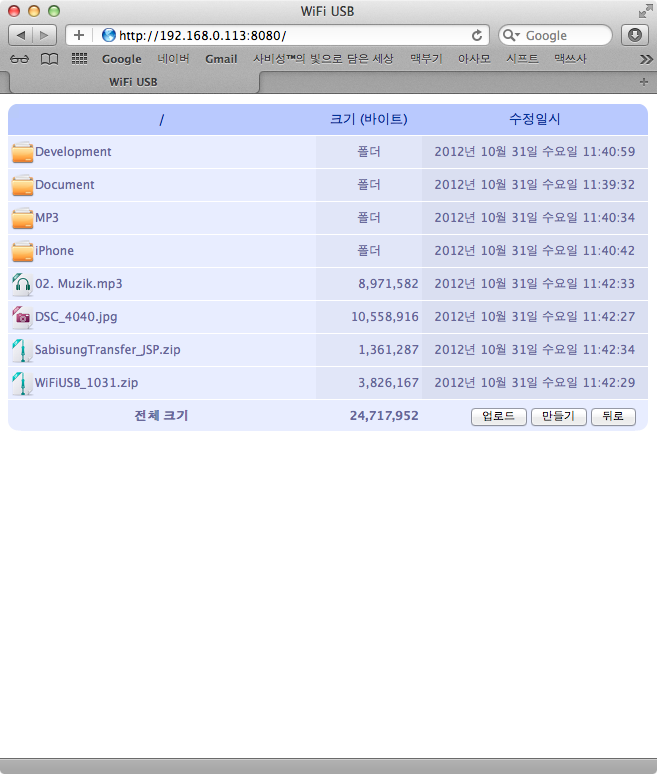657x774 pixels.
Task: Open the Development folder
Action: [x=73, y=152]
